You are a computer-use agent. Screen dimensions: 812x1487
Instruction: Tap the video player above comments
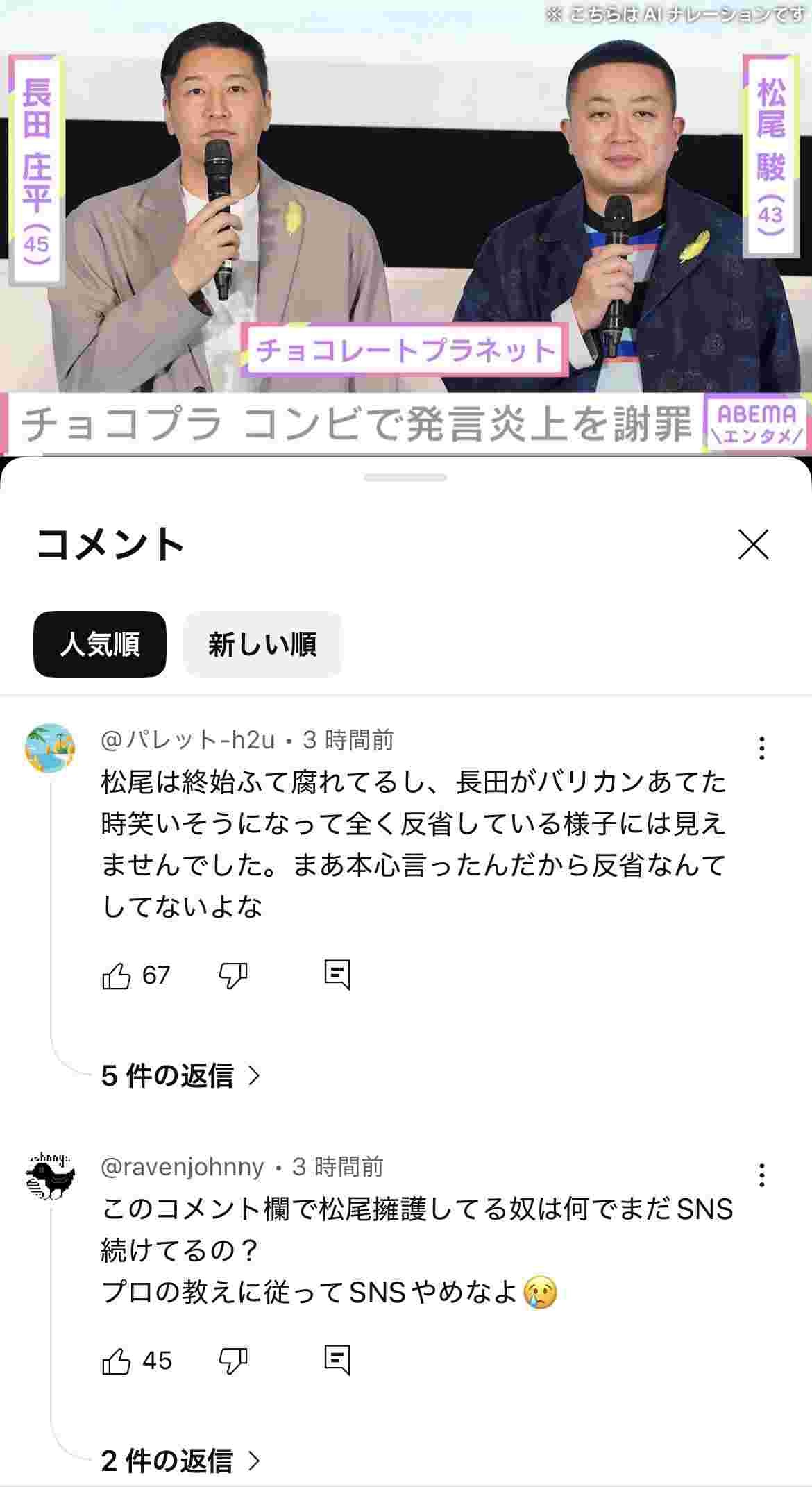tap(406, 228)
